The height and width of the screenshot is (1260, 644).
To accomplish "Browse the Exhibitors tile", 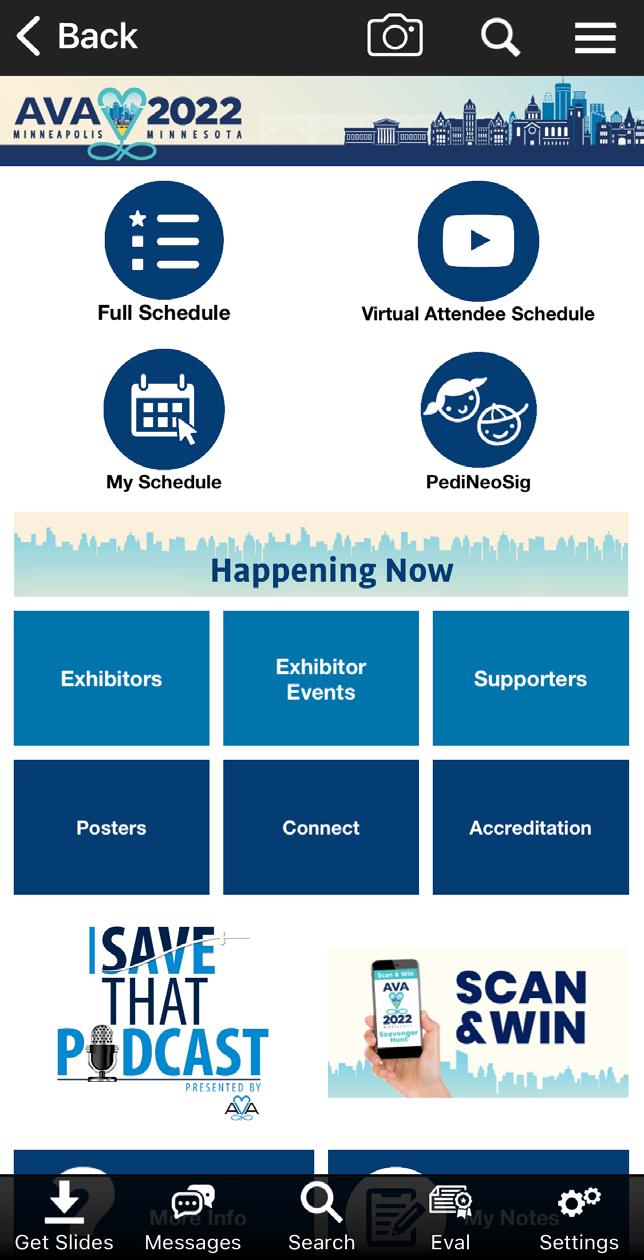I will [111, 678].
